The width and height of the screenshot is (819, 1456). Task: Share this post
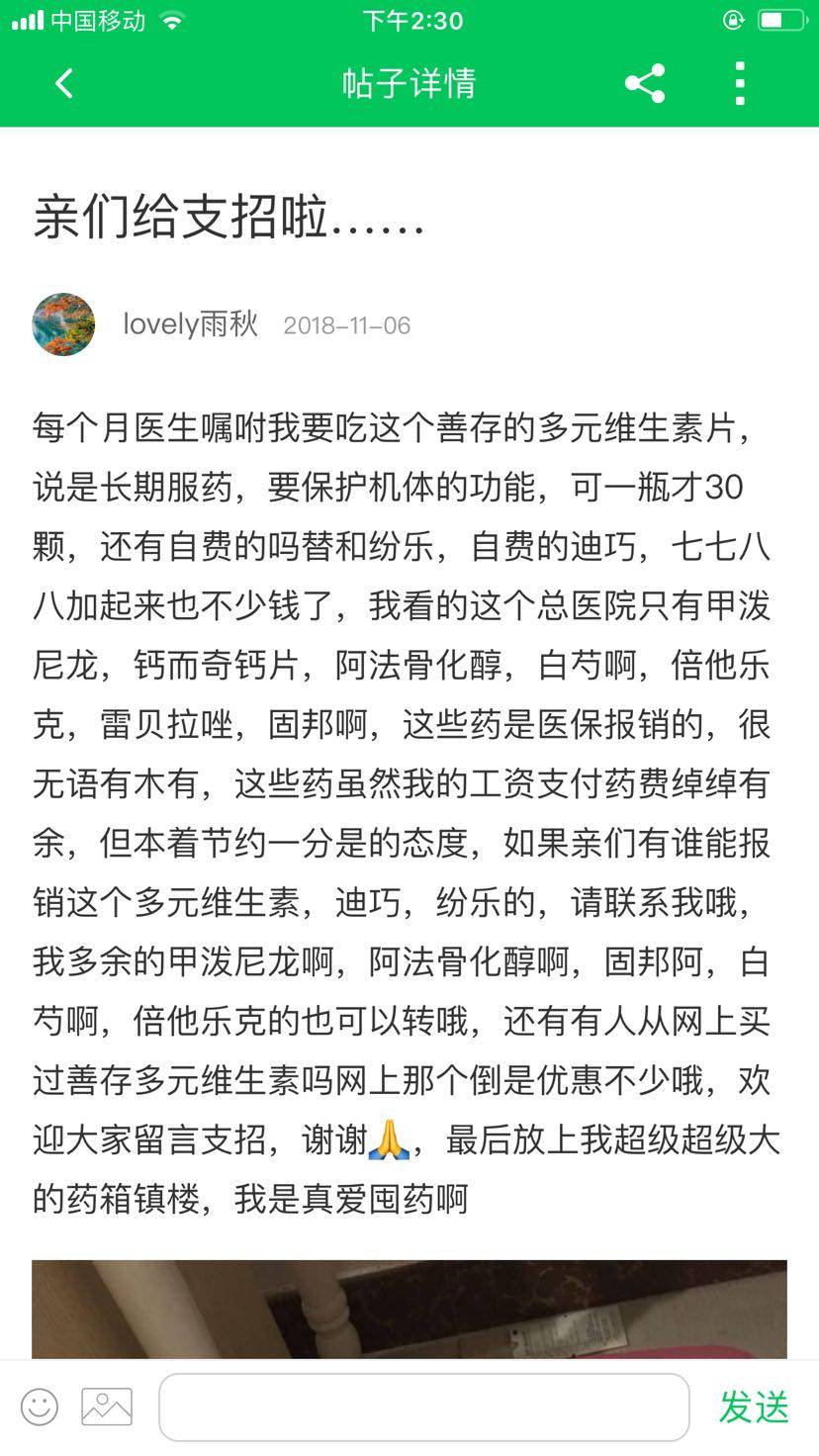point(645,84)
